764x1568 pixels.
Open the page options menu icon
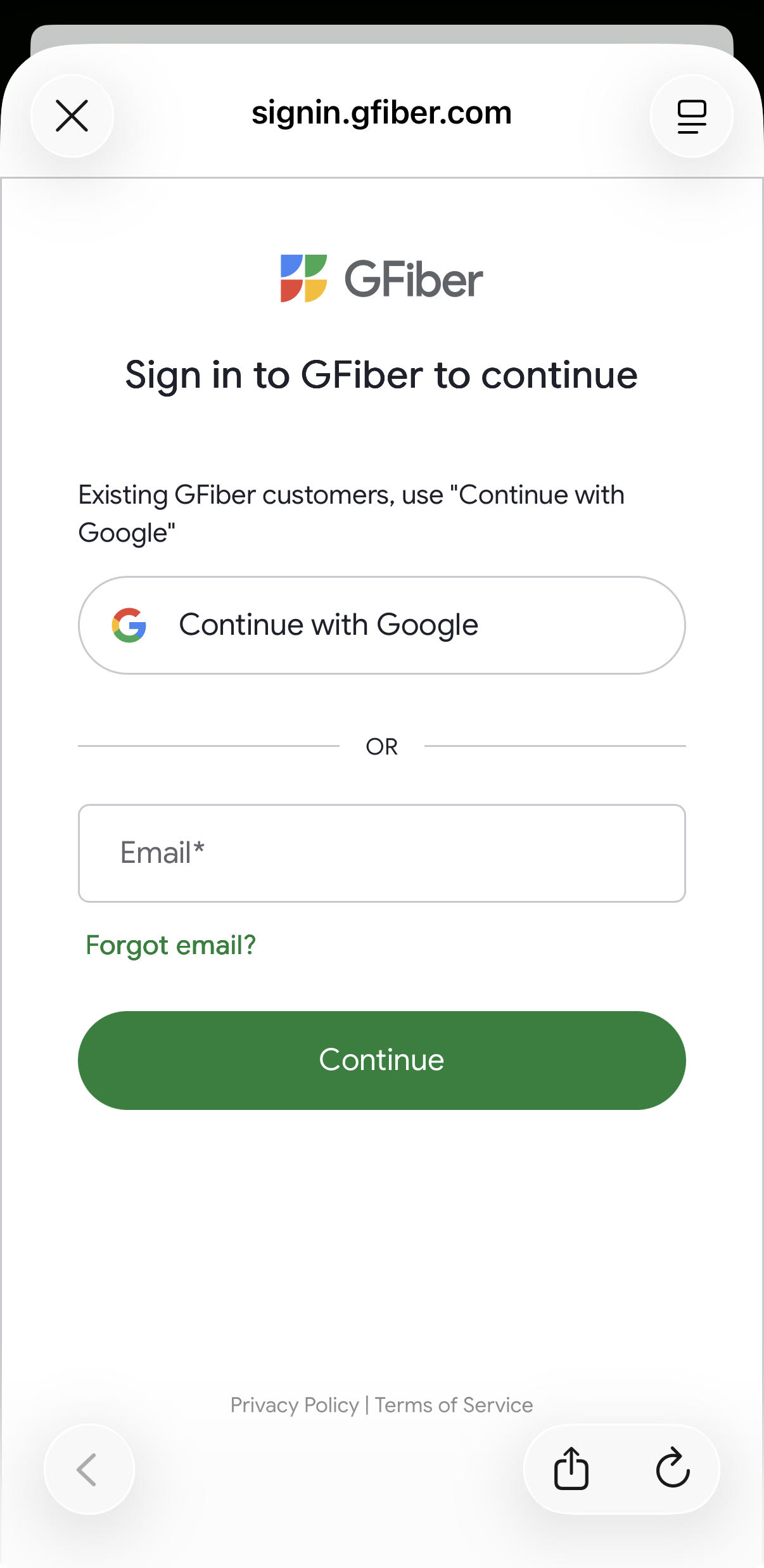tap(691, 116)
